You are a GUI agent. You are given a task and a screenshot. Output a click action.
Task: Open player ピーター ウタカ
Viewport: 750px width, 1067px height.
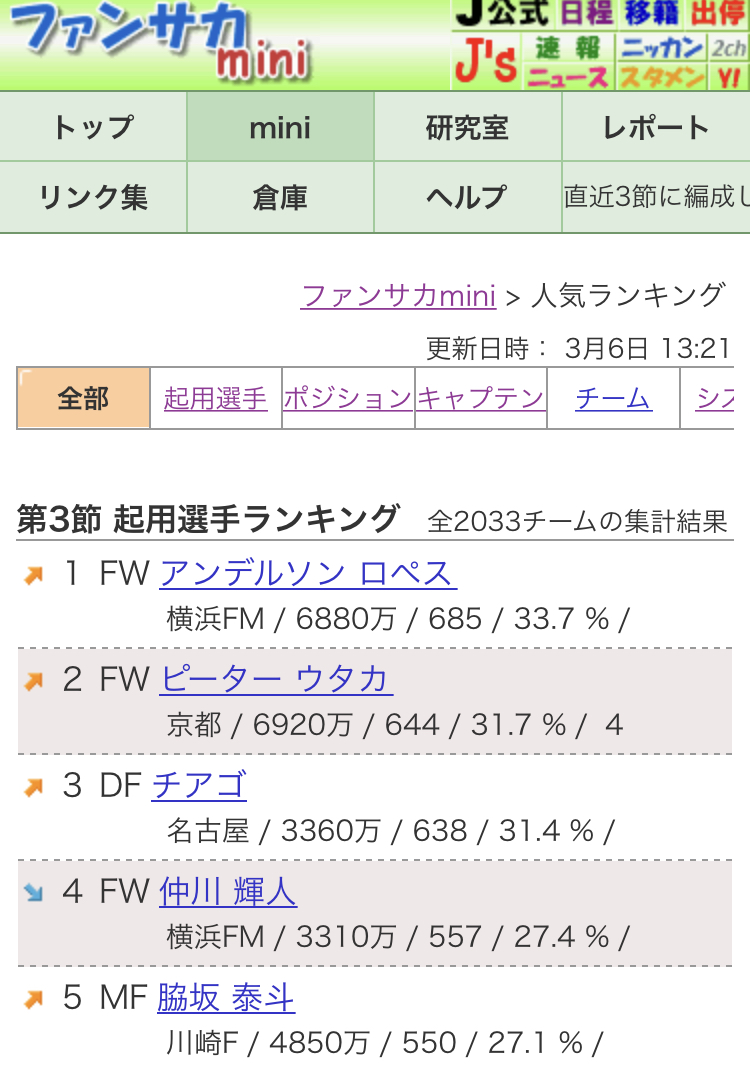pos(276,679)
